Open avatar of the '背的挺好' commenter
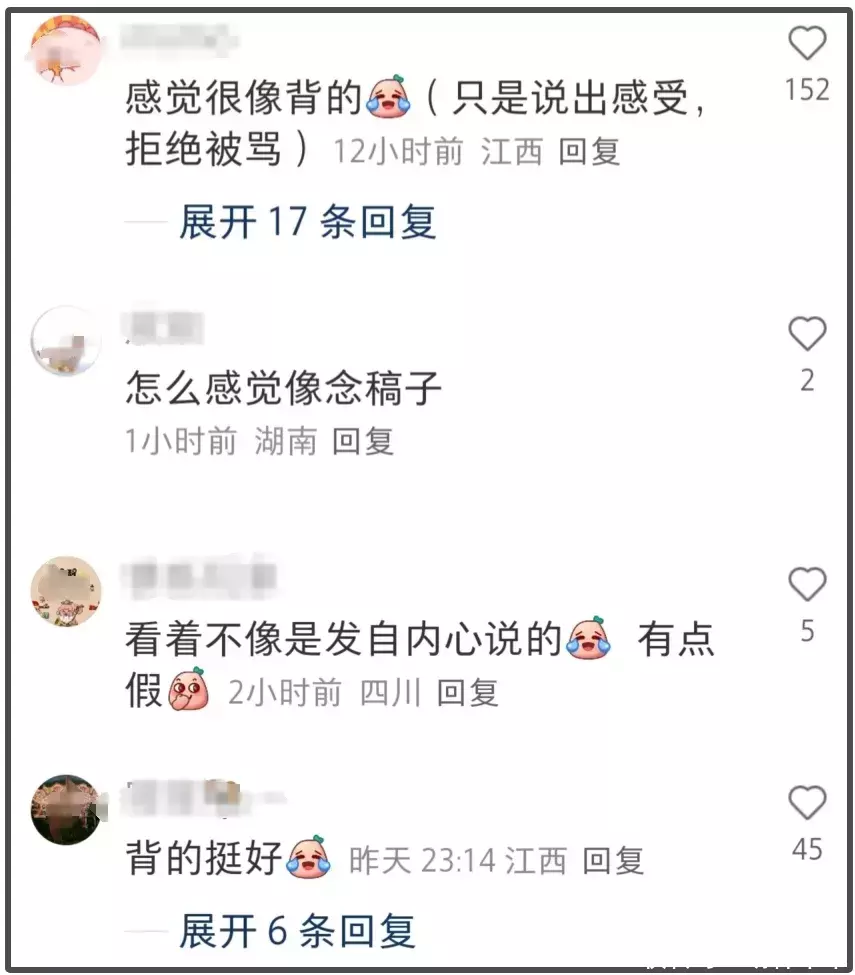855x975 pixels. (66, 808)
